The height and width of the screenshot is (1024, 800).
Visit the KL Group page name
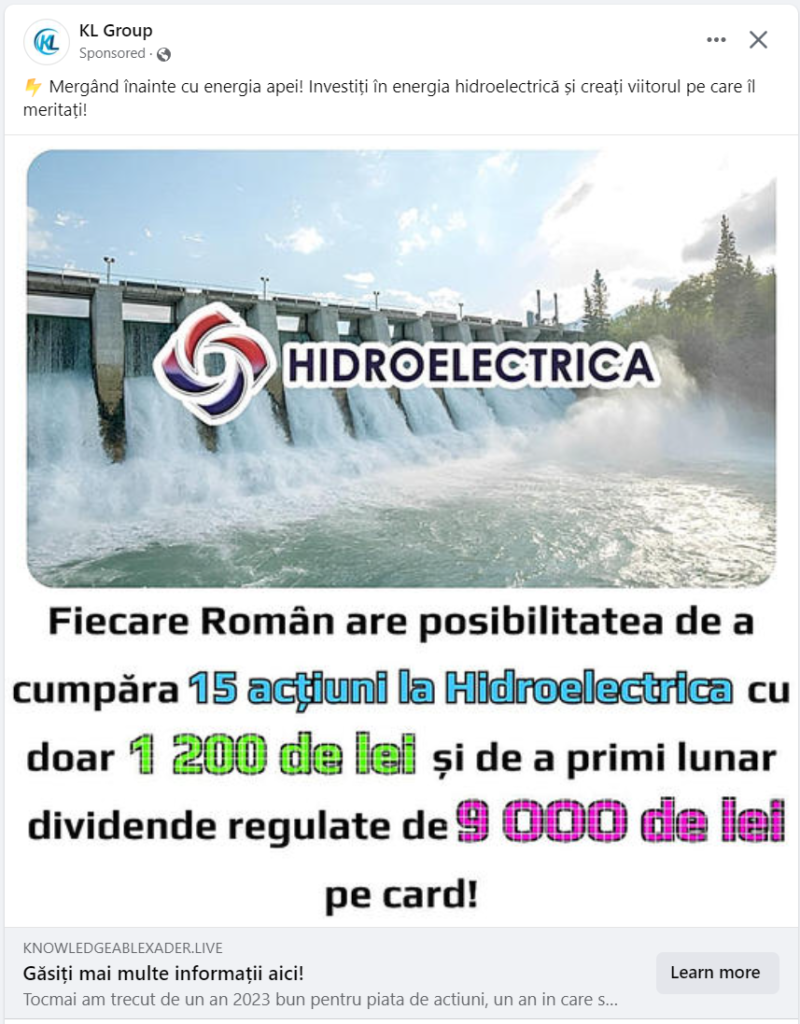[115, 31]
